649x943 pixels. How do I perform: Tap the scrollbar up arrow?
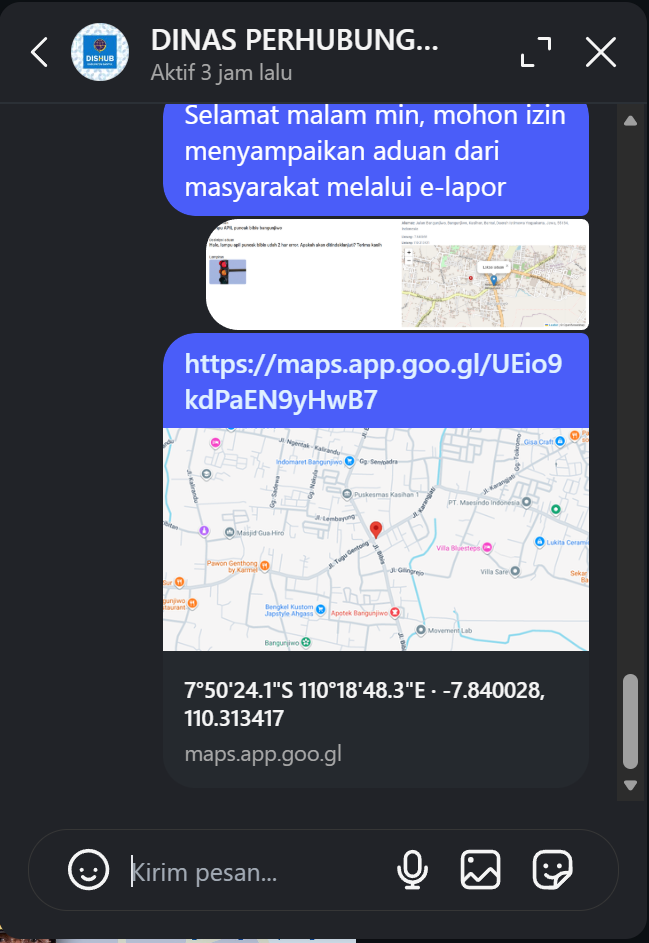point(630,121)
